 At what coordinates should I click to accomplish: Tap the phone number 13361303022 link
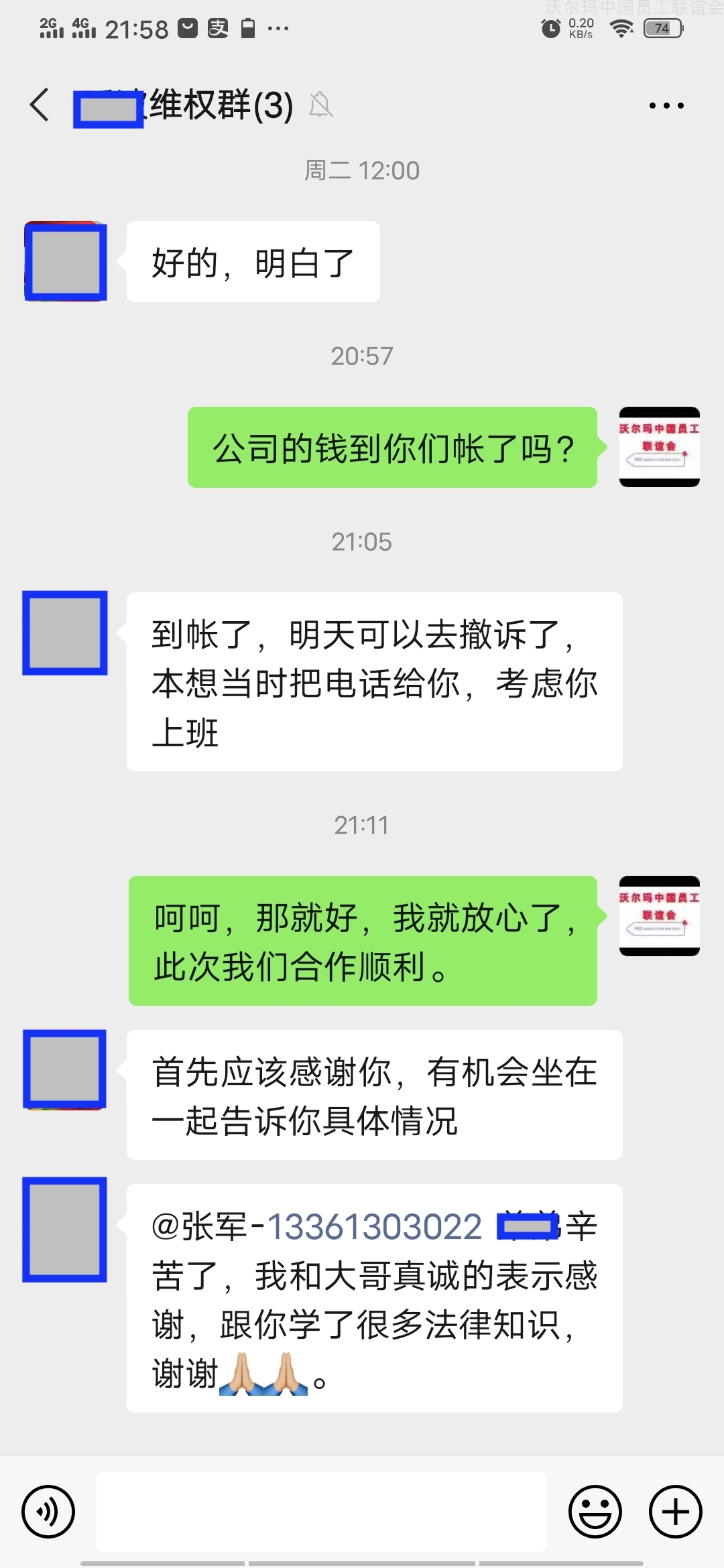coord(375,1227)
